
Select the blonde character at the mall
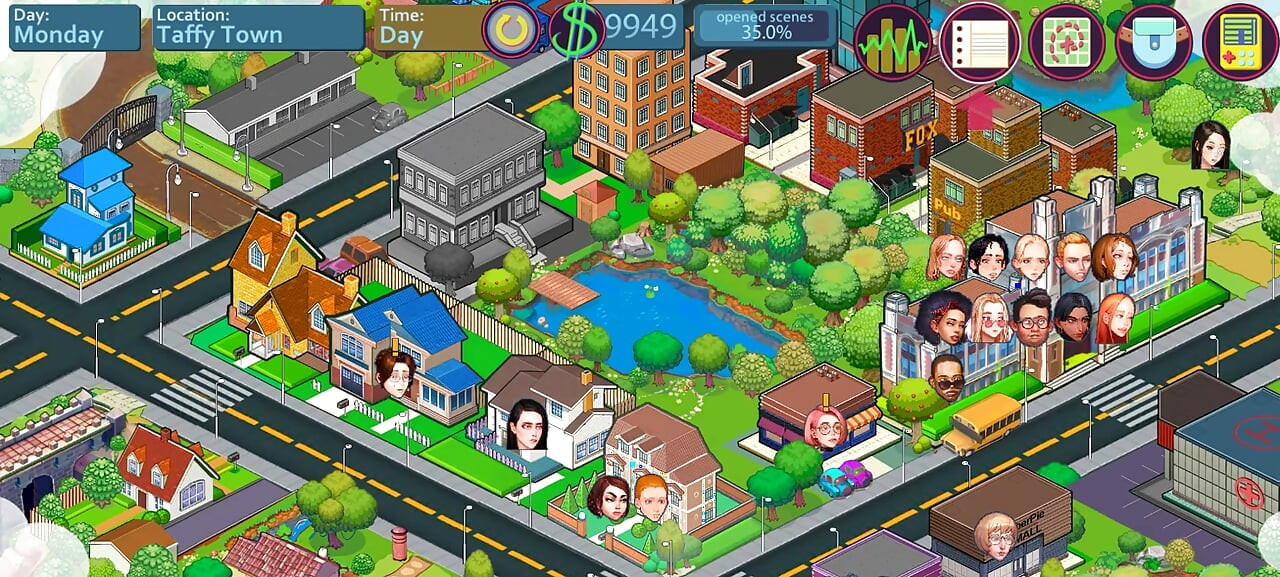click(x=995, y=538)
